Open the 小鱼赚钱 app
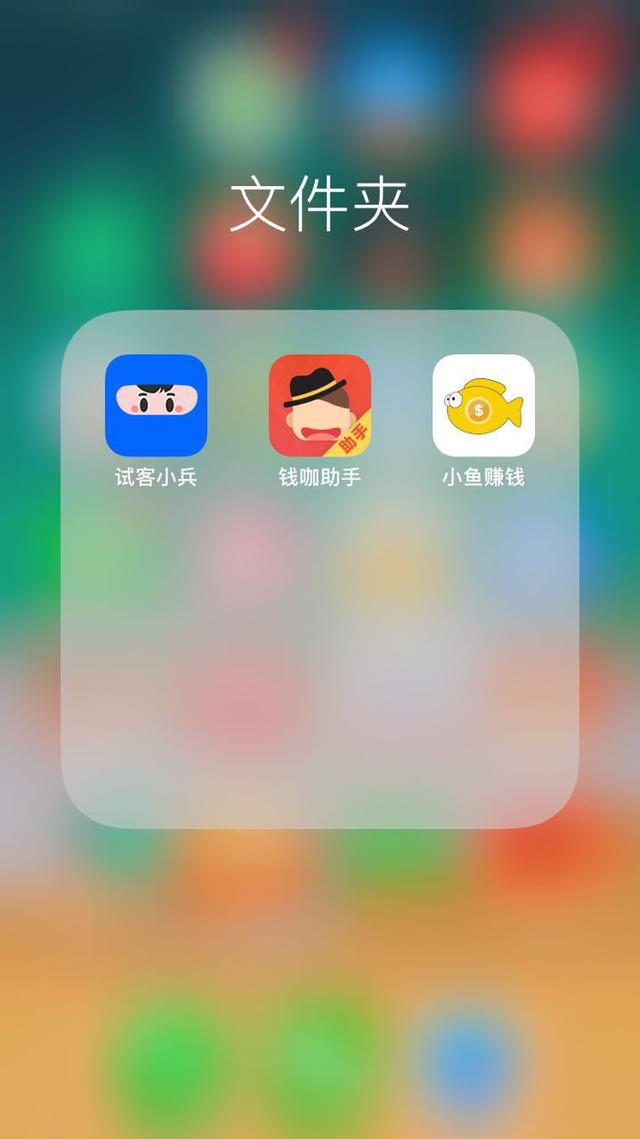 [483, 405]
